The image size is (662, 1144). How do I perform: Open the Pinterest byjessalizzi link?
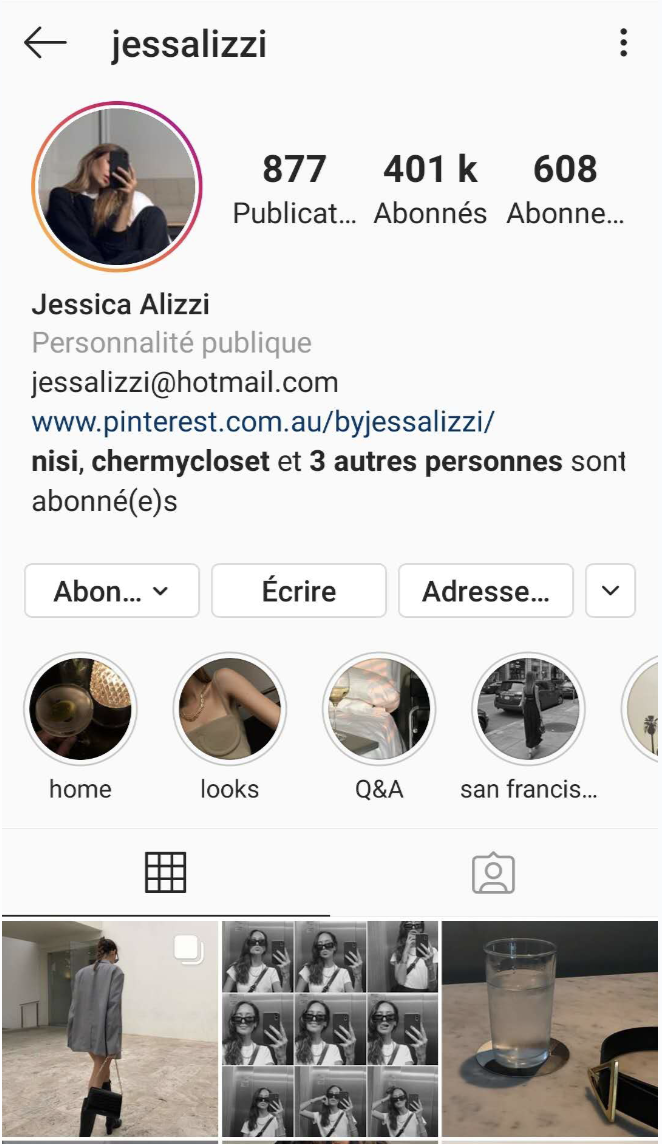tap(263, 421)
